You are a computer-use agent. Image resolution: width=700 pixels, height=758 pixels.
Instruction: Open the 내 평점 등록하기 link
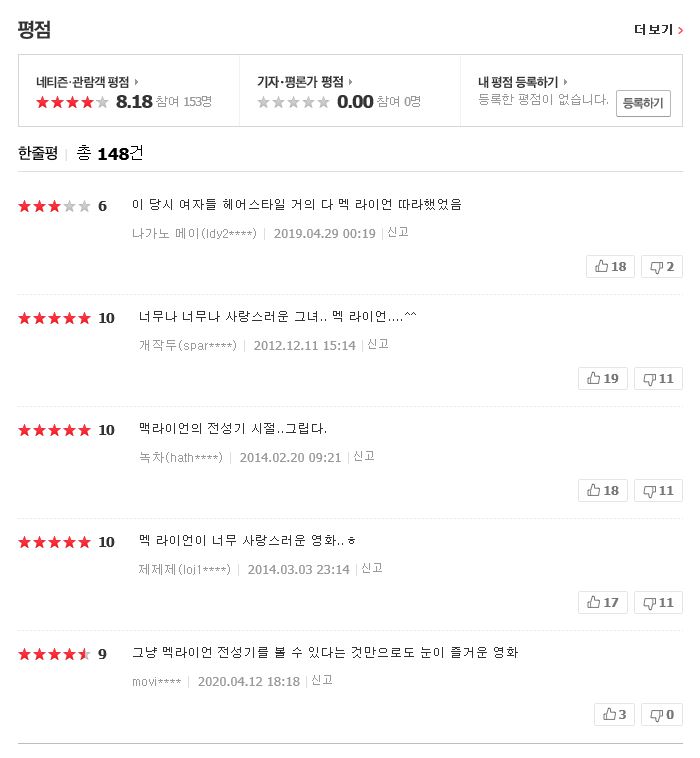(522, 82)
